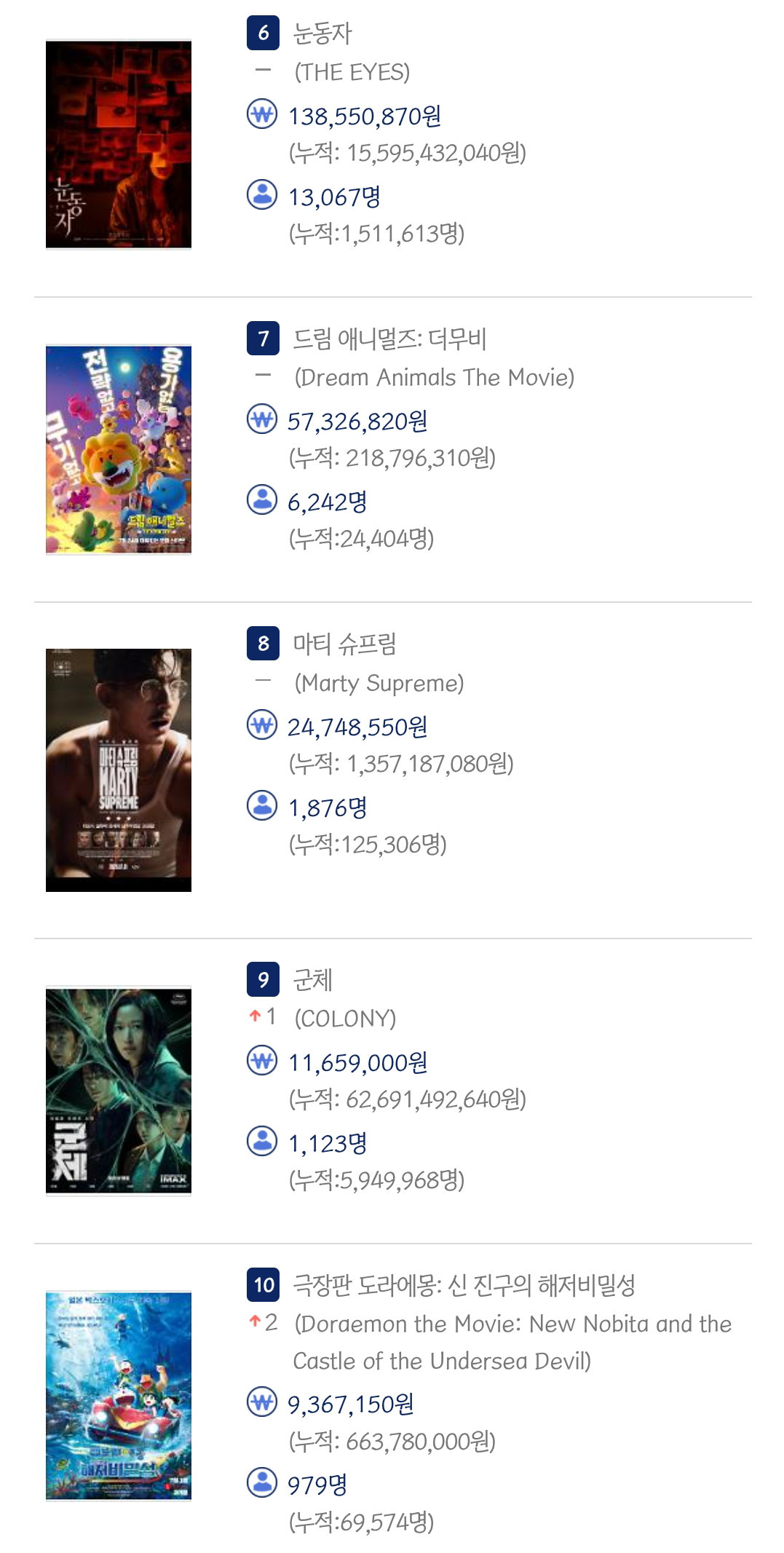
Task: Open the Marty Supreme poster
Action: coord(119,770)
